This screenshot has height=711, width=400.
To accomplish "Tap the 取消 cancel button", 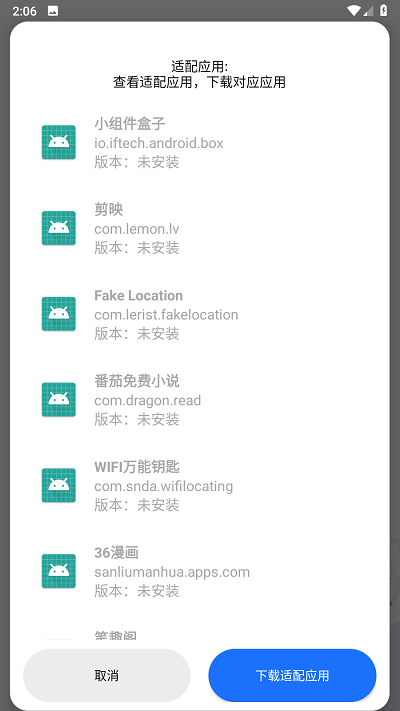I will click(x=107, y=675).
